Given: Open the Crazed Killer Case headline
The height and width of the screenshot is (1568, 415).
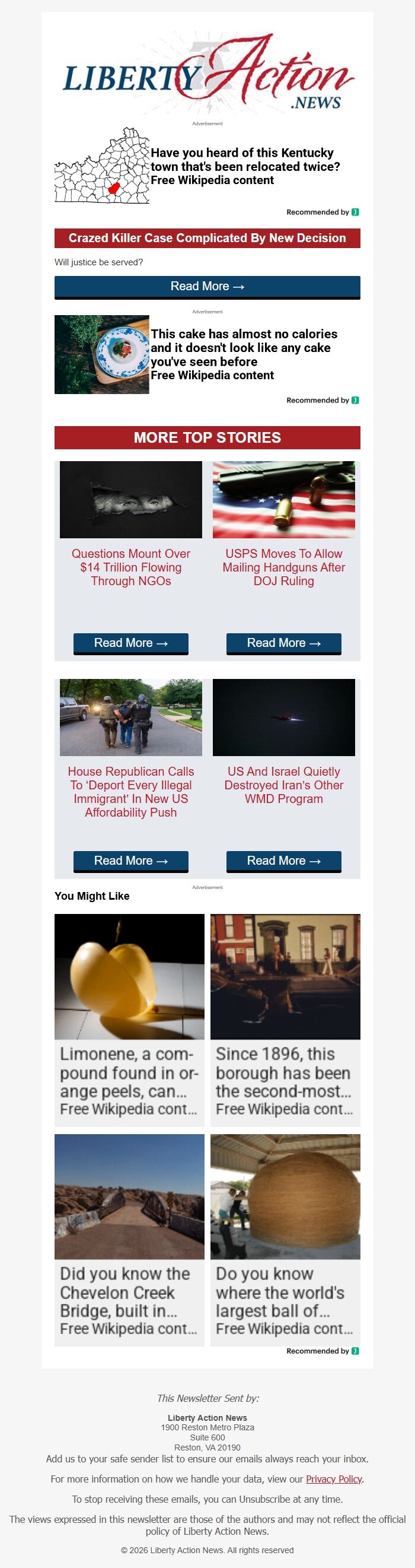Looking at the screenshot, I should coord(207,238).
